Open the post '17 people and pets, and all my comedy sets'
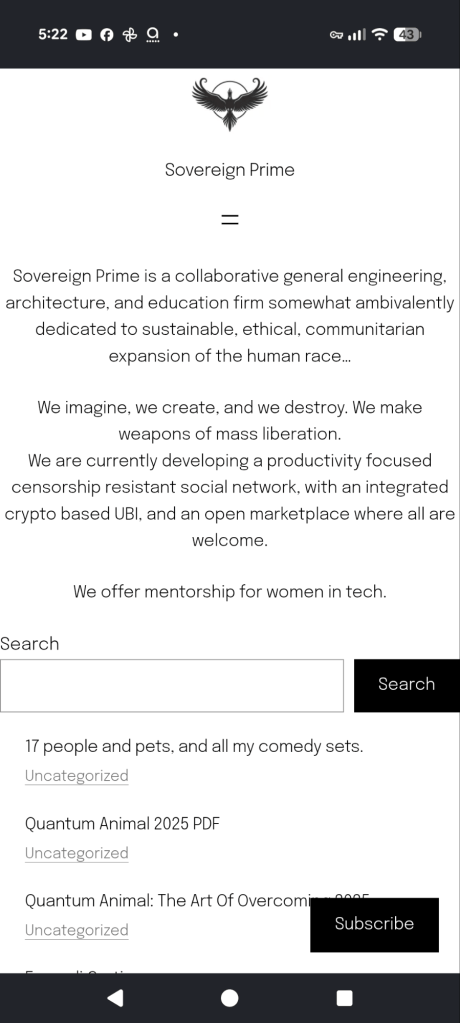 pyautogui.click(x=194, y=746)
